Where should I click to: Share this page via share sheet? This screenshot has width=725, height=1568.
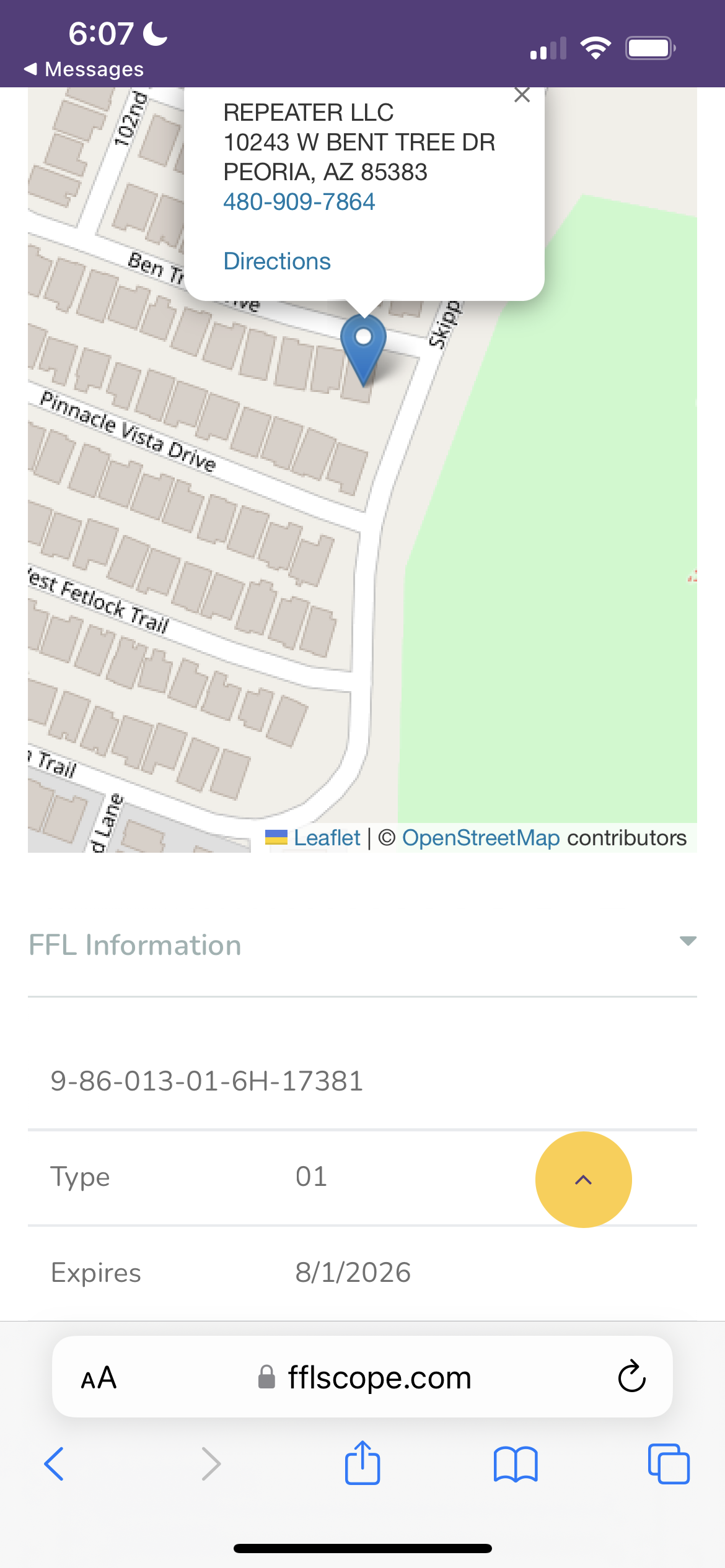tap(362, 1464)
